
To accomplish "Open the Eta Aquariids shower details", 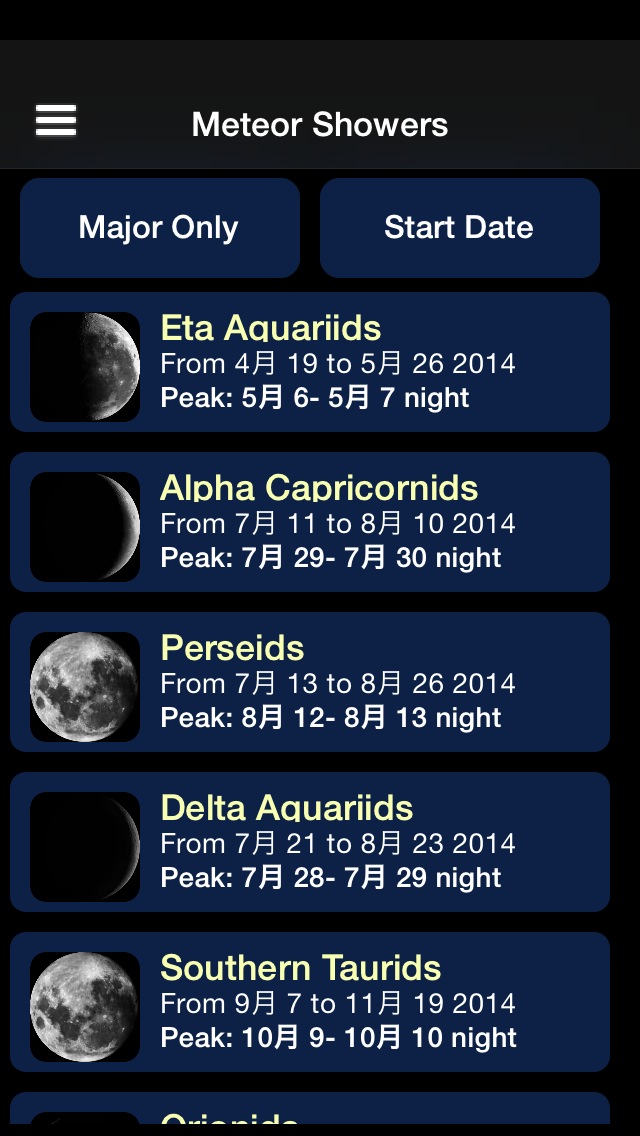I will (310, 362).
